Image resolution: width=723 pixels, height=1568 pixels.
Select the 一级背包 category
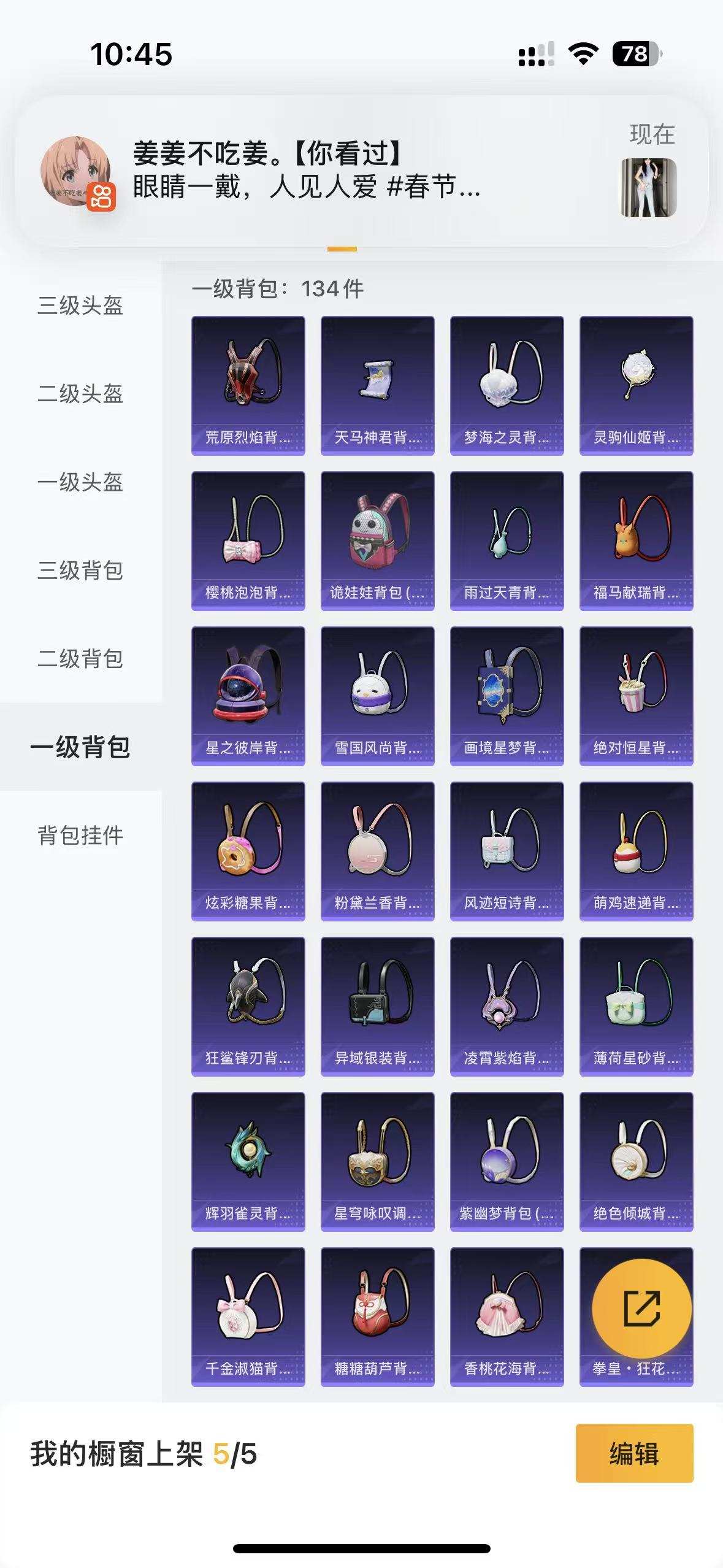[x=80, y=747]
